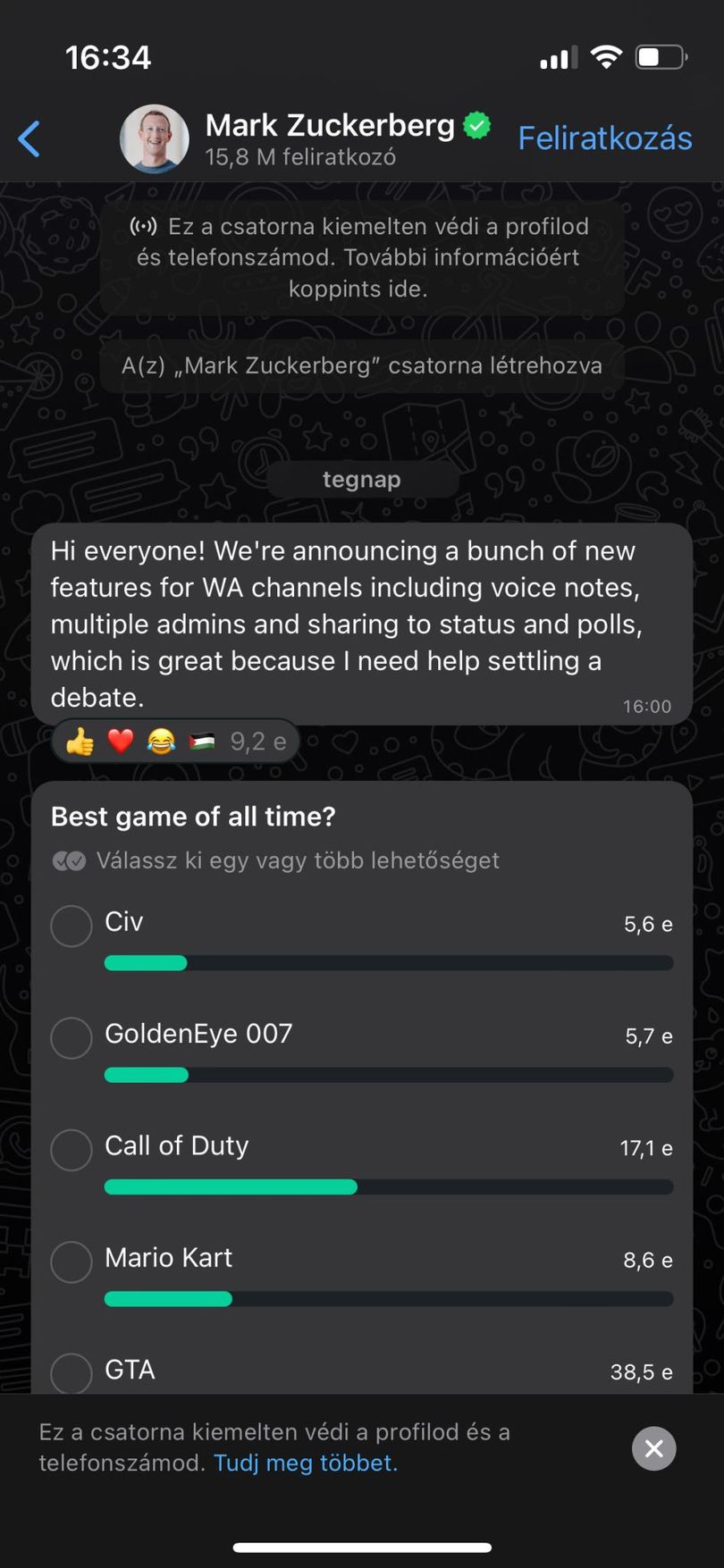Dismiss the privacy banner at the bottom
This screenshot has width=724, height=1568.
(654, 1448)
